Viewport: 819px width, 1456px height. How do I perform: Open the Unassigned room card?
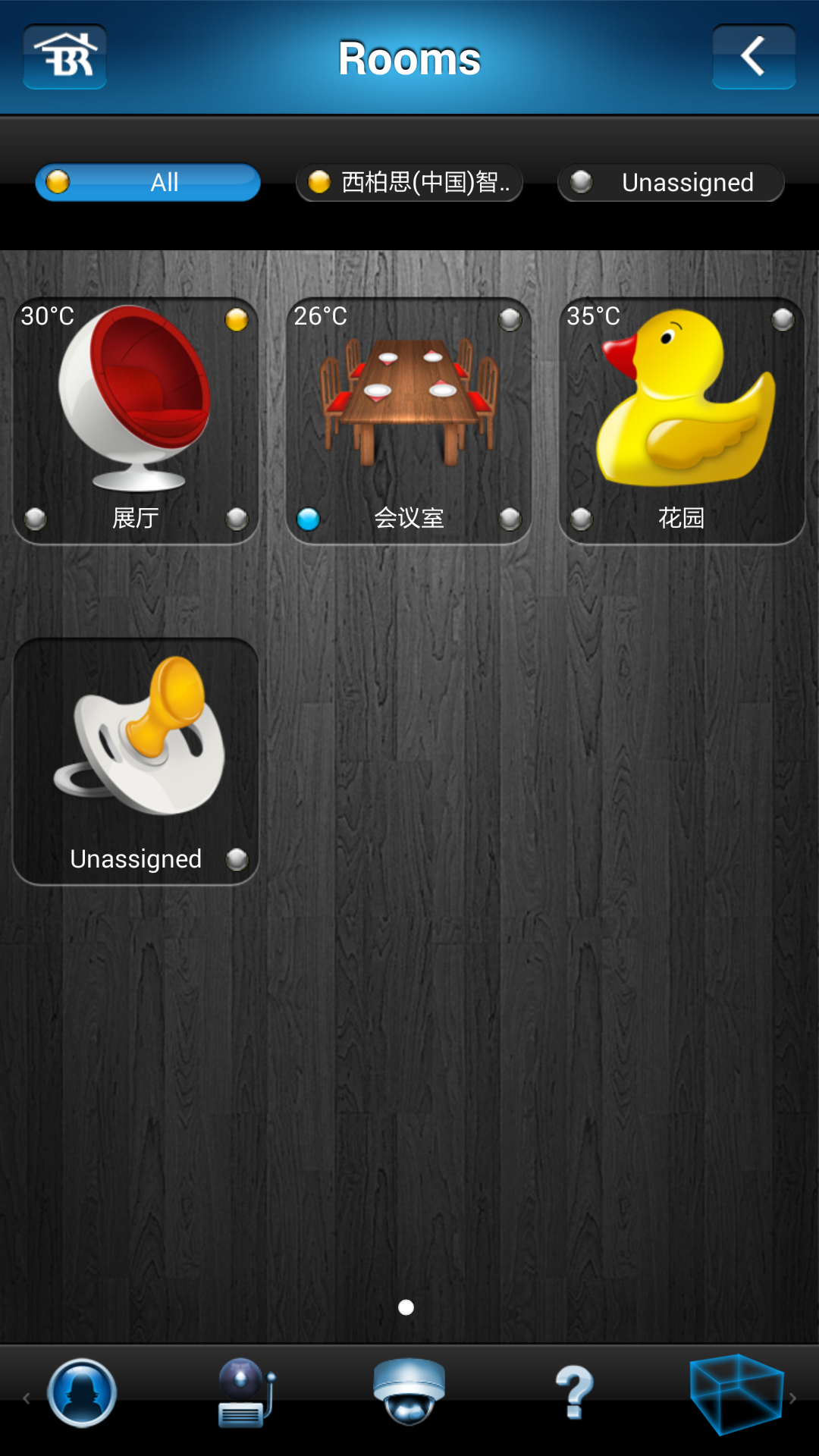(x=136, y=761)
